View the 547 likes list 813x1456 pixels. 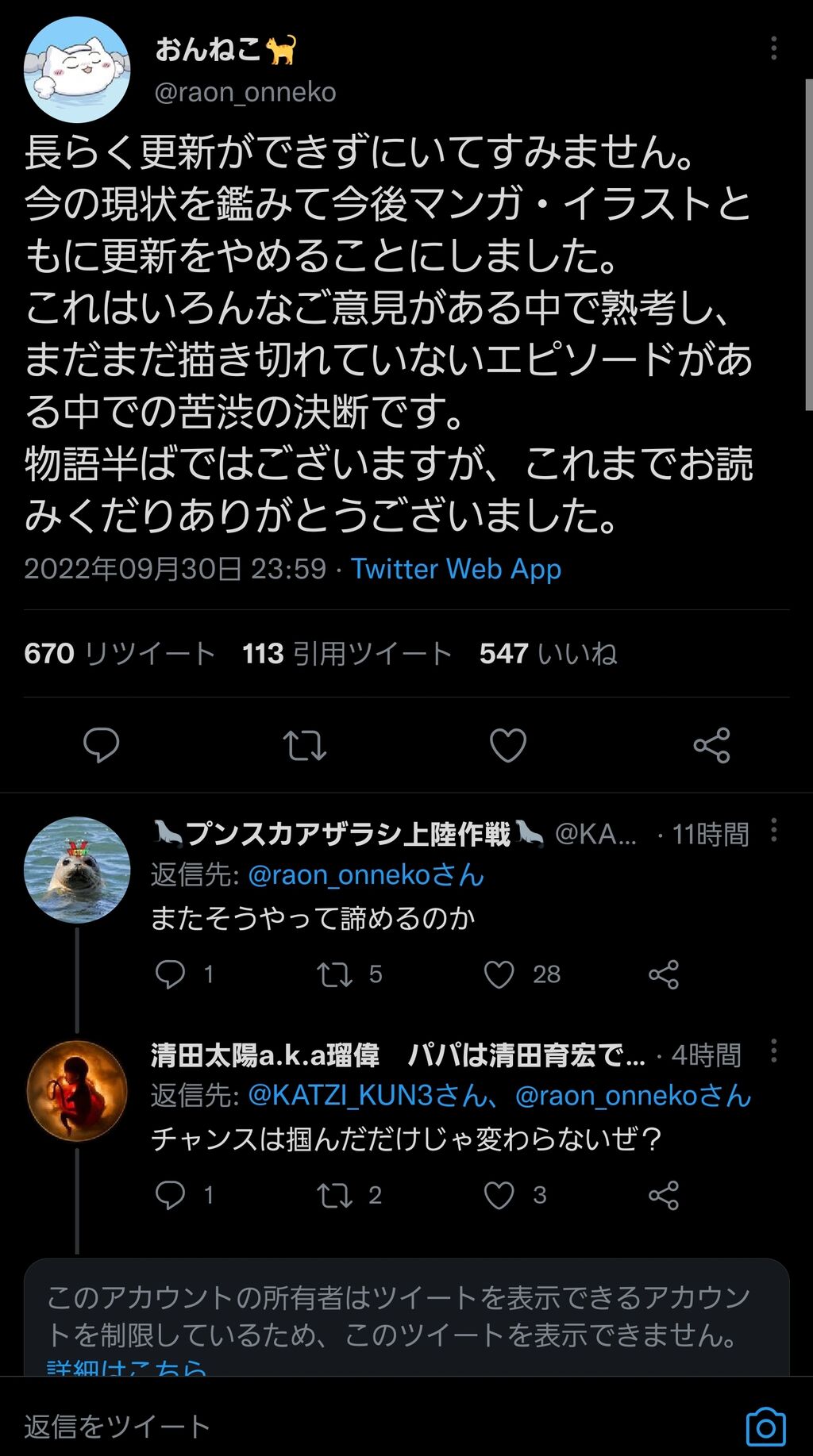tap(548, 654)
